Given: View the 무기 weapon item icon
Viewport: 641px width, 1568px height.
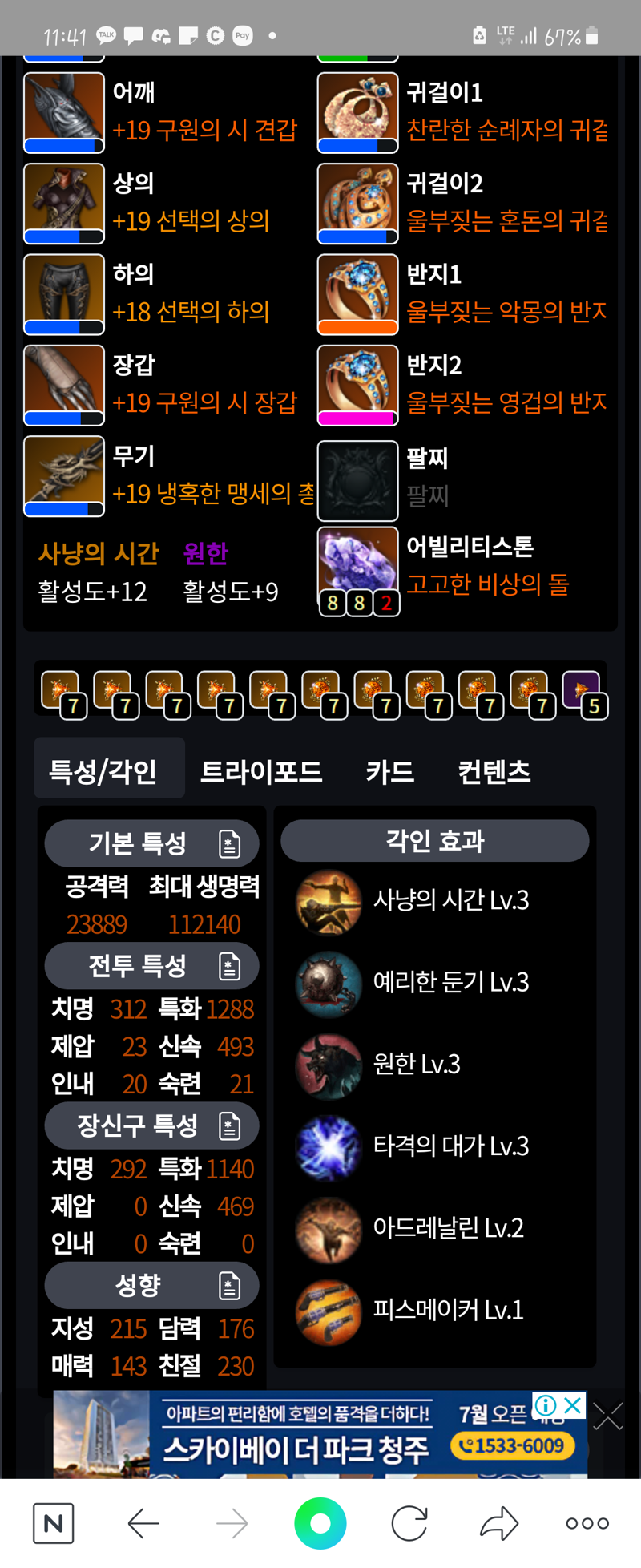Looking at the screenshot, I should 64,475.
